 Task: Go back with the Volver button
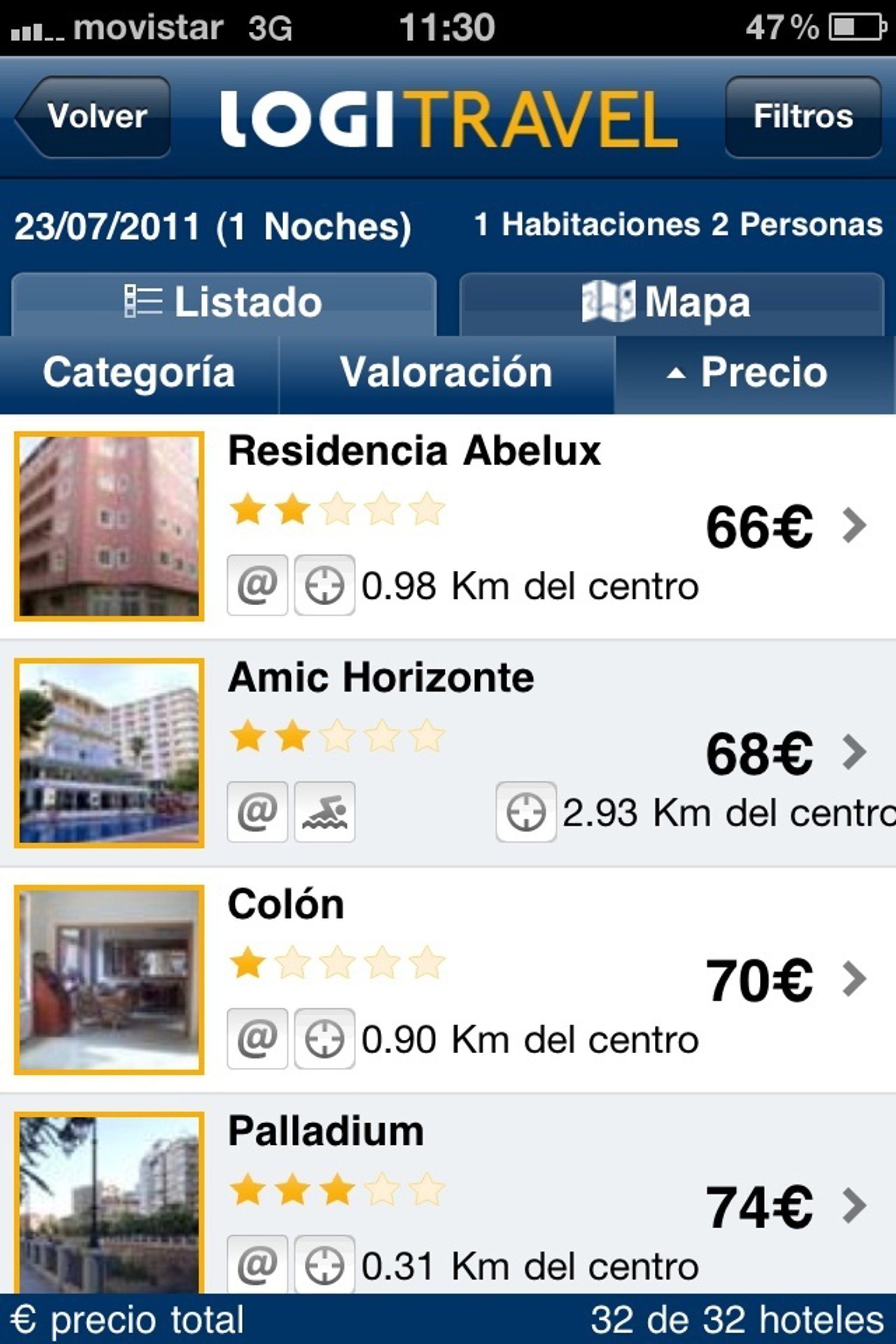click(94, 117)
